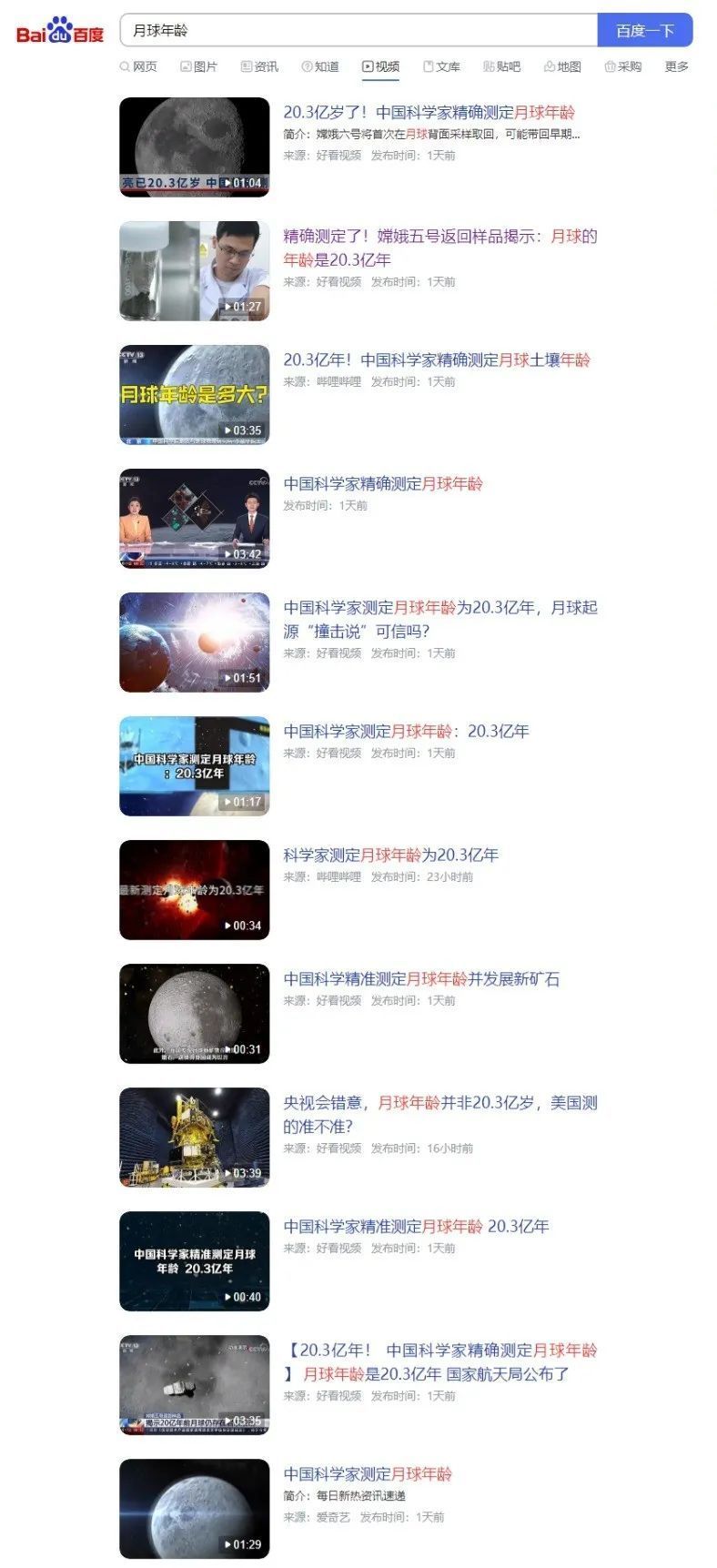The width and height of the screenshot is (717, 1568).
Task: Play the 月球年龄是多大 video thumbnail
Action: click(195, 395)
